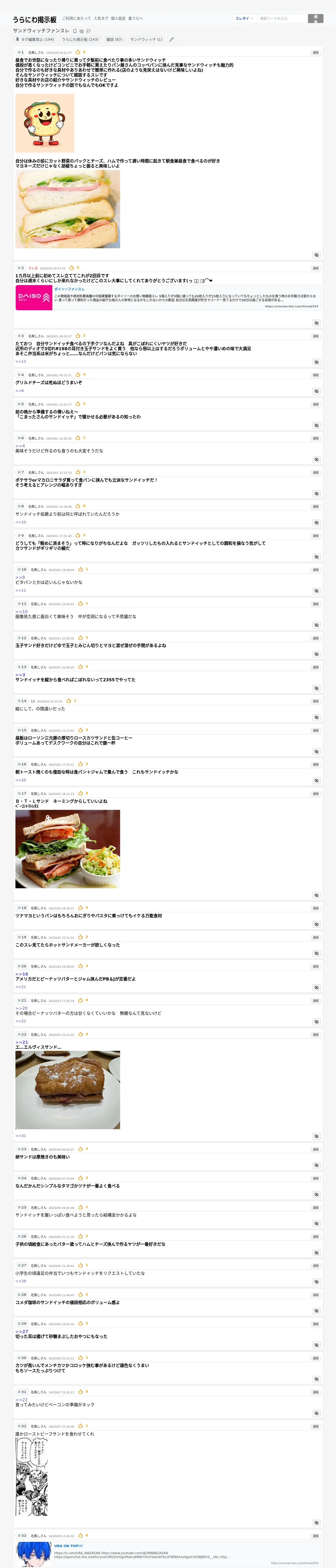Open the うらにわ掲示板 home page title
336x1568 pixels.
(x=35, y=20)
